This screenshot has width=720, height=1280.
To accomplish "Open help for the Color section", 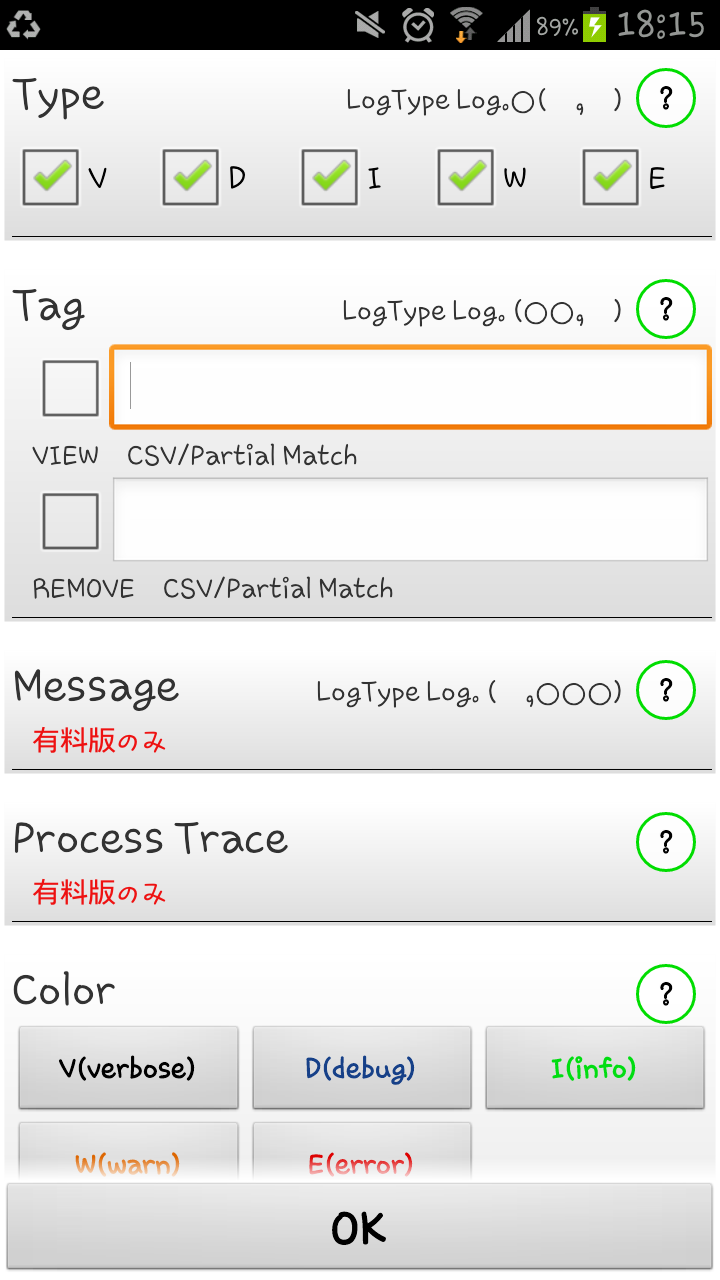I will click(665, 994).
